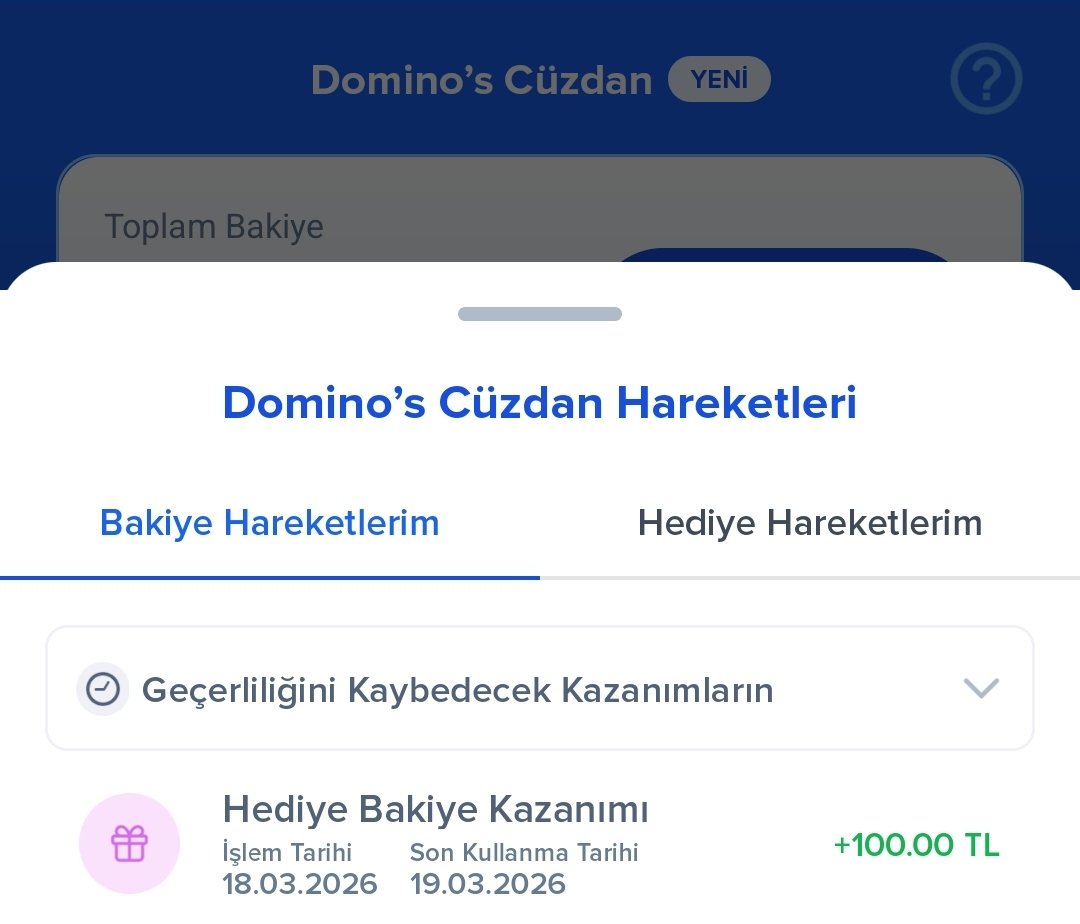The height and width of the screenshot is (924, 1080).
Task: Switch to the Hediye Hareketlerim tab
Action: click(809, 523)
